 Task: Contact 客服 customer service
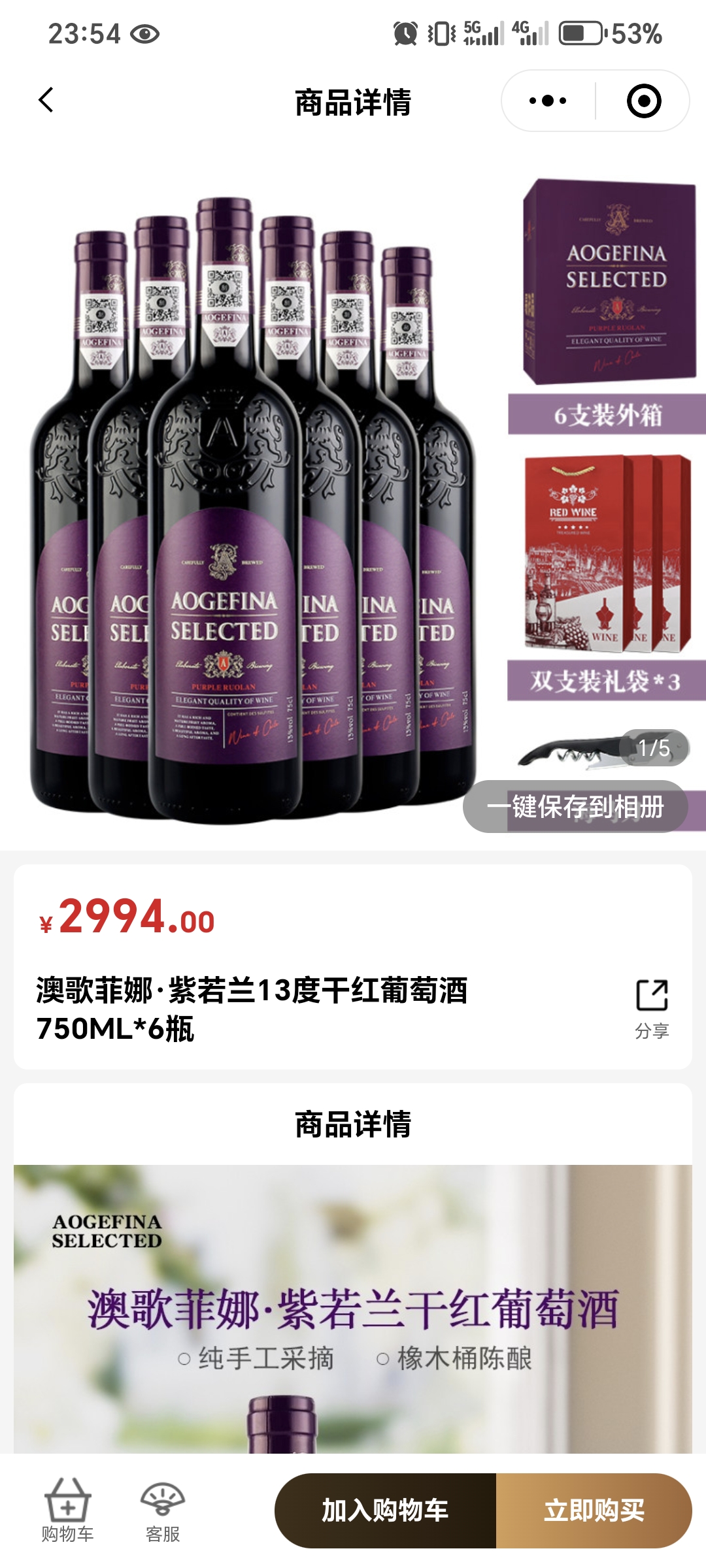click(163, 1511)
